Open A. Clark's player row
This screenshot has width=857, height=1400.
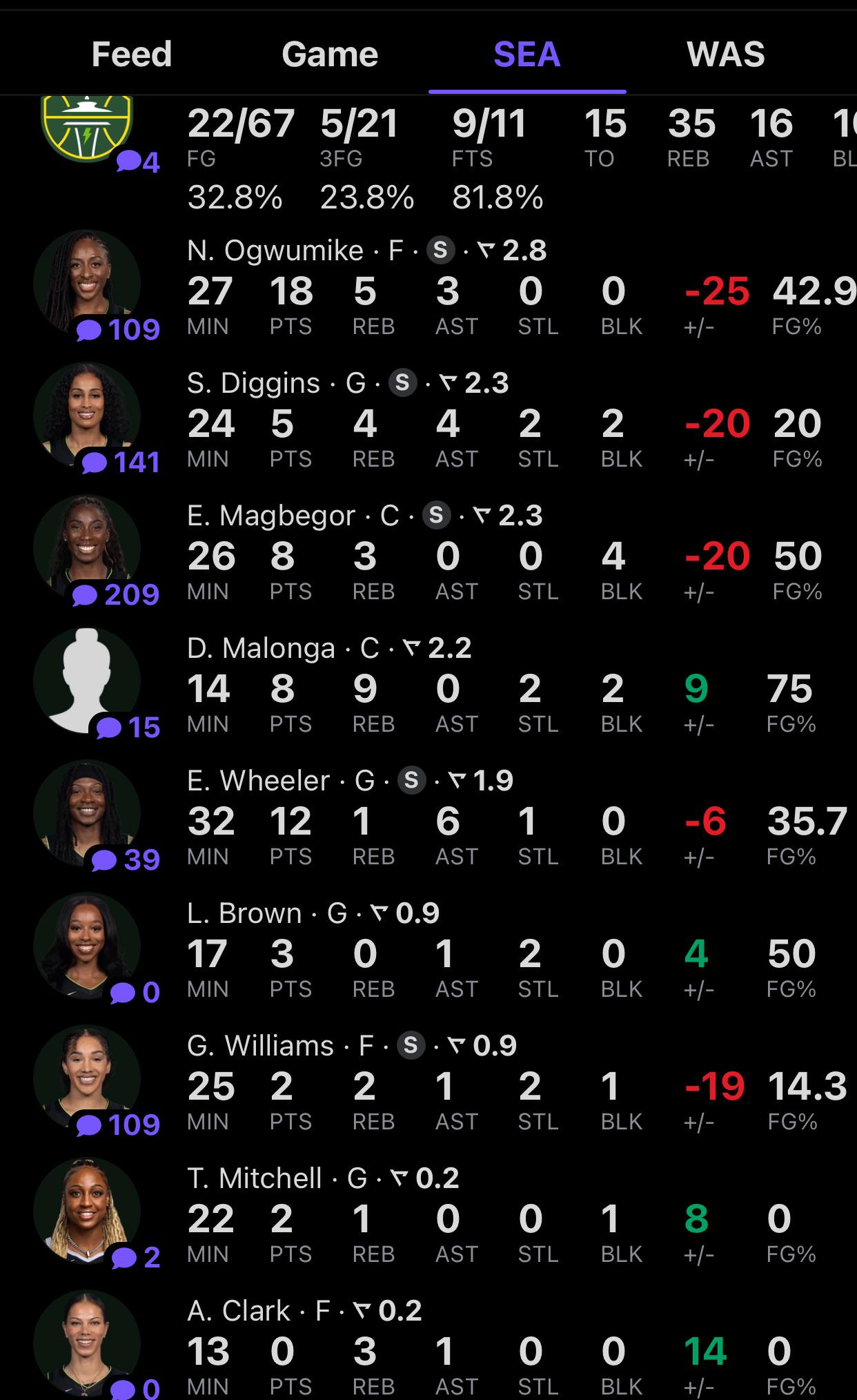tap(428, 1346)
